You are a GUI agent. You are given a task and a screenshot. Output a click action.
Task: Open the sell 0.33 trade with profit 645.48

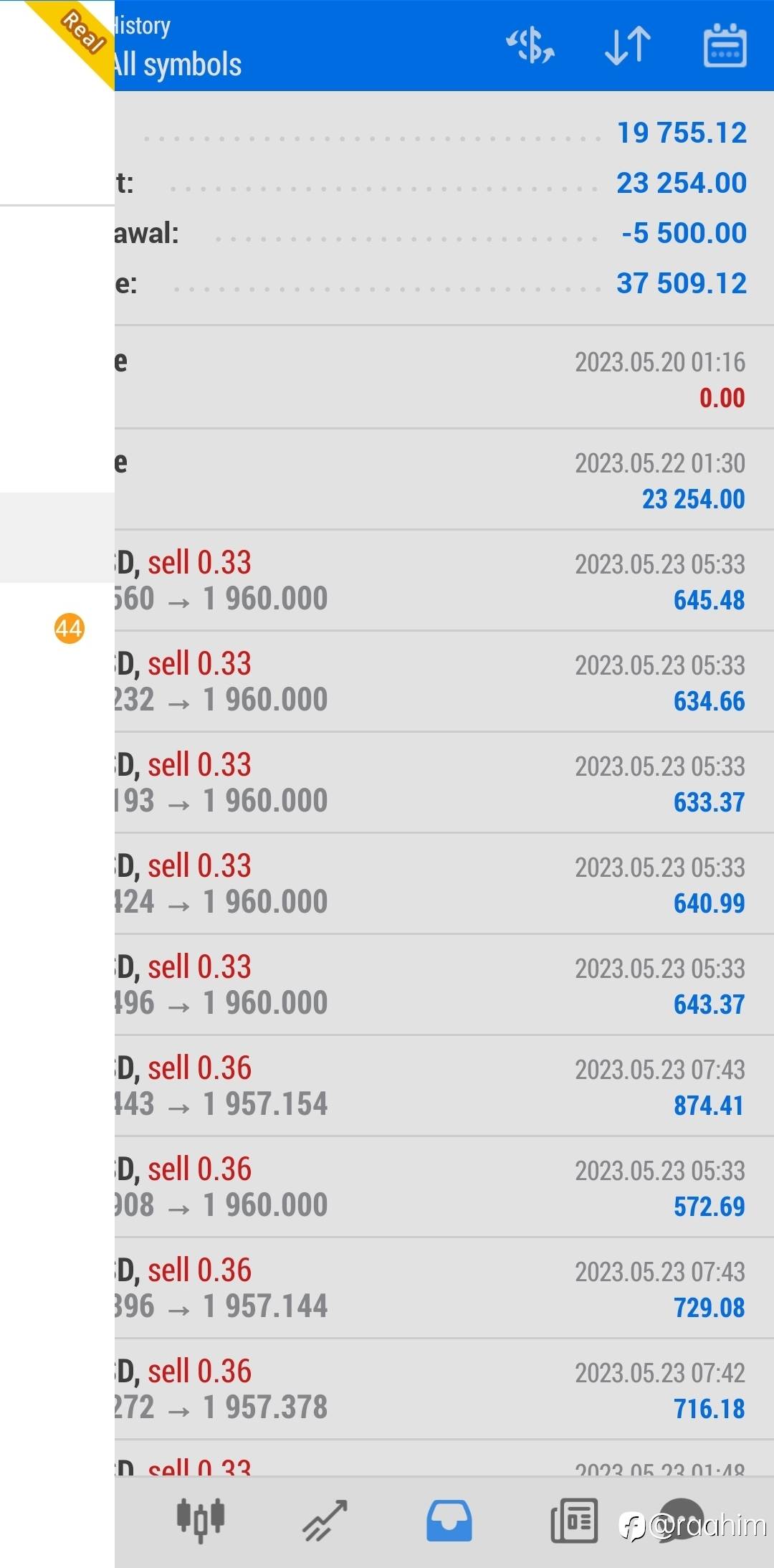click(444, 581)
